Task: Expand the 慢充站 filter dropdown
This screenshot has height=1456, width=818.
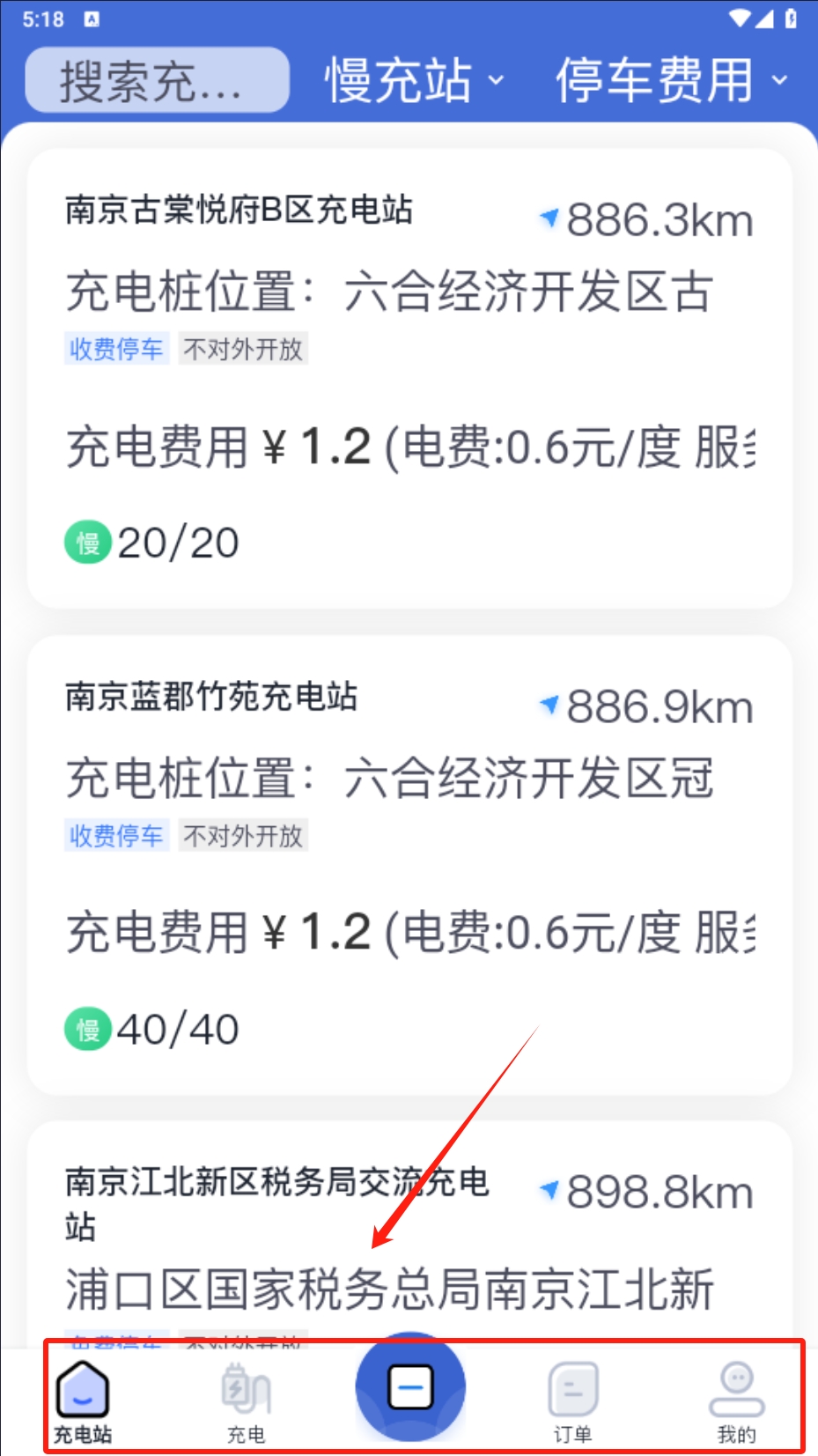Action: point(414,81)
